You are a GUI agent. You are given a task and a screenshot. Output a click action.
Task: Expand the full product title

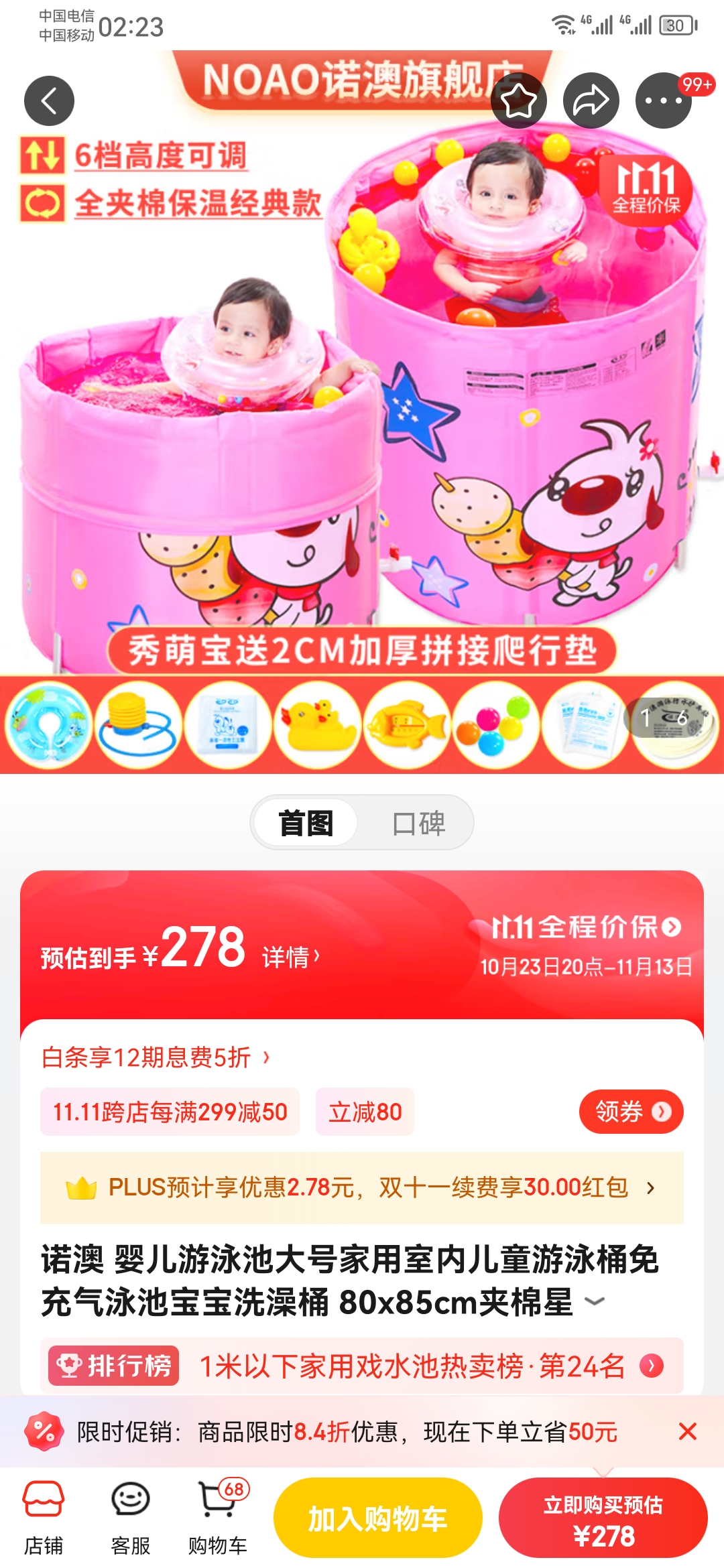[x=594, y=1301]
